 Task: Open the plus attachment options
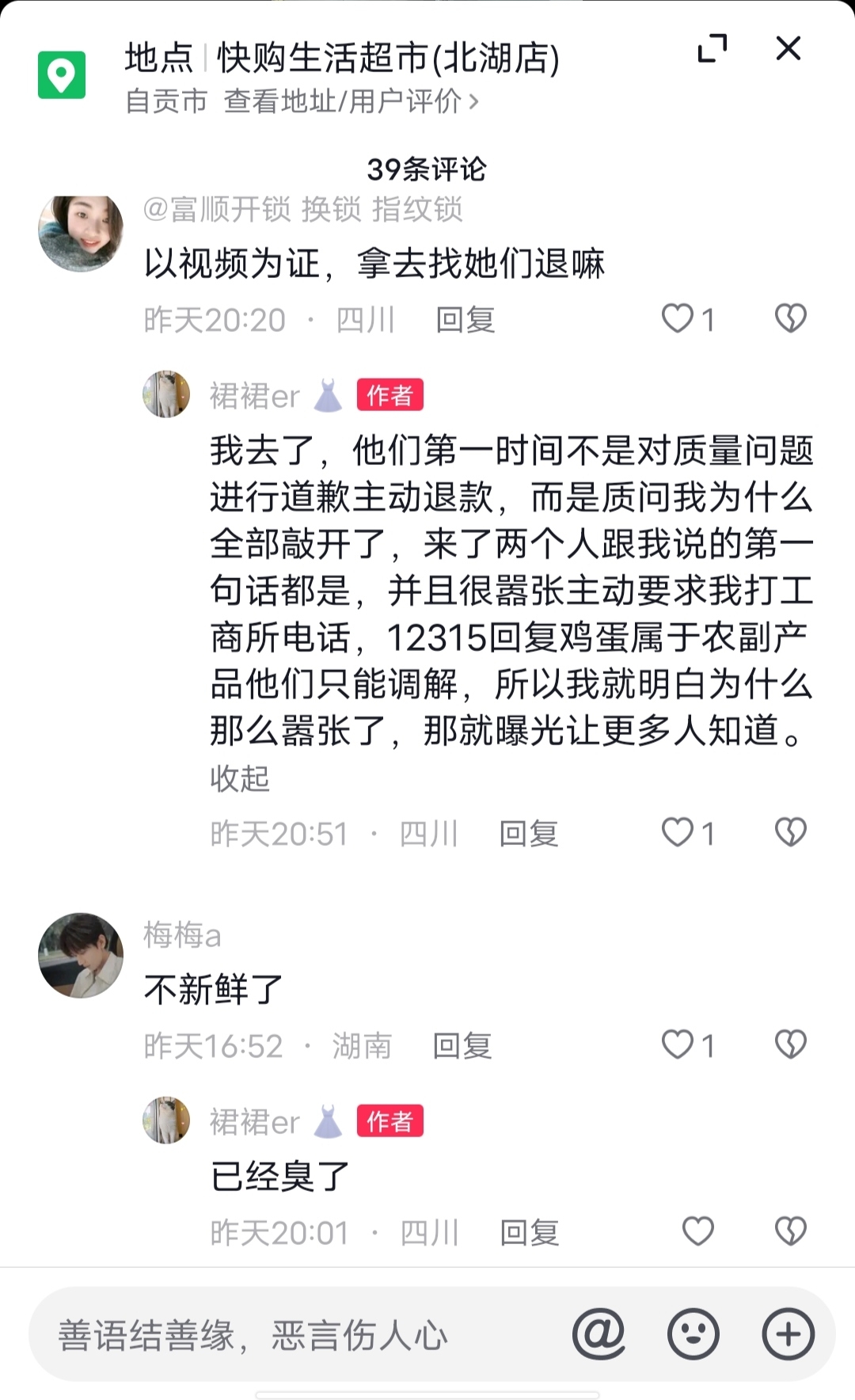coord(788,1334)
